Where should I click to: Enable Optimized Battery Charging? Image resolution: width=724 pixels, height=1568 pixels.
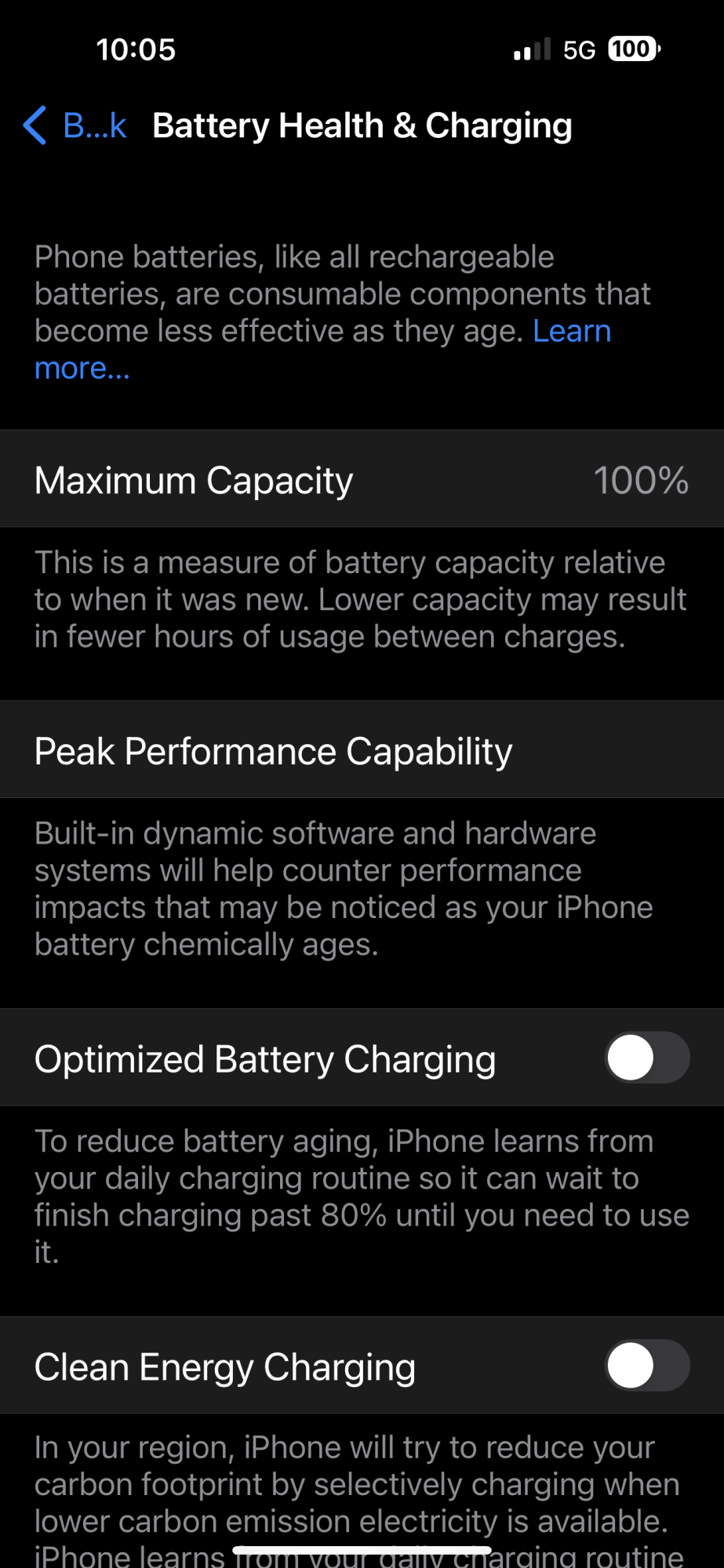(x=646, y=1058)
